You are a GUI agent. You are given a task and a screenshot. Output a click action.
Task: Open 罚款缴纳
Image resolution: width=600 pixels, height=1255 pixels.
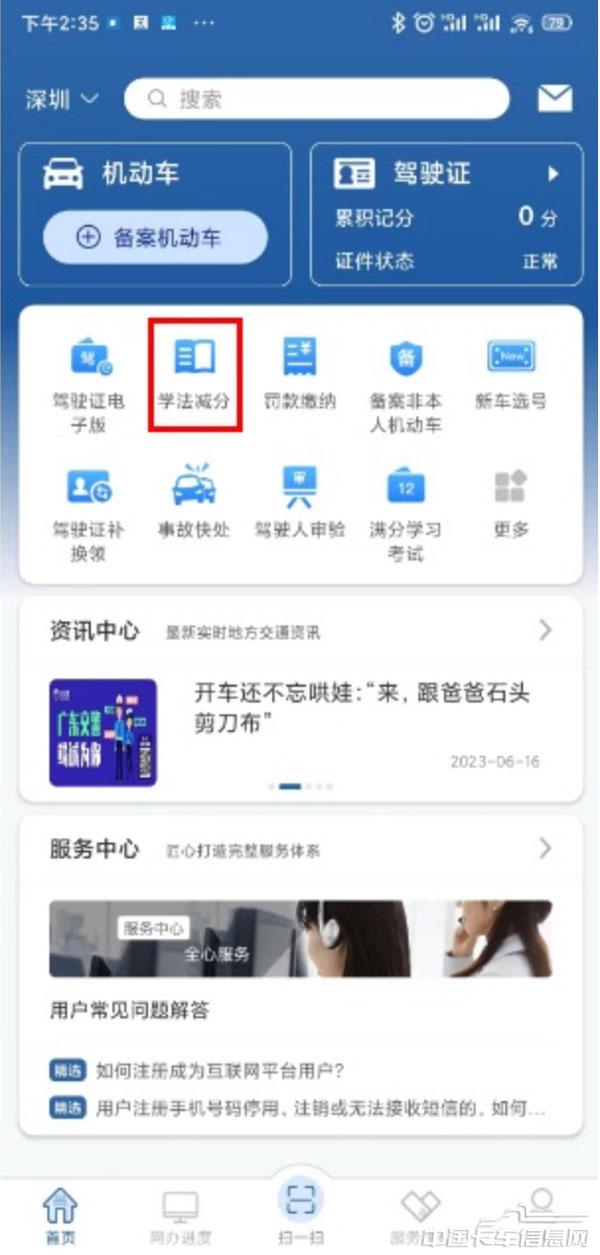300,374
